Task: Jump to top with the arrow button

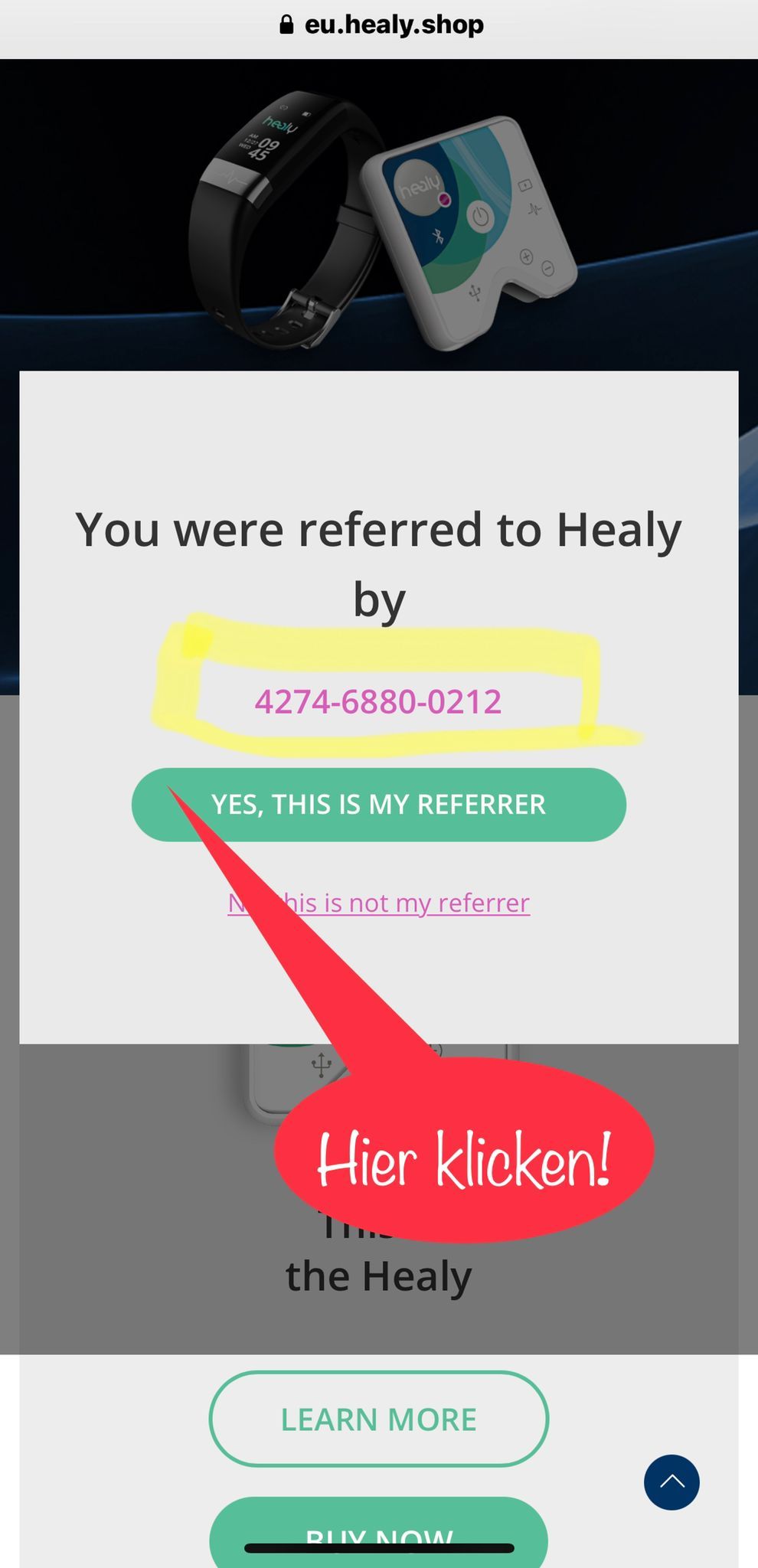Action: [671, 1482]
